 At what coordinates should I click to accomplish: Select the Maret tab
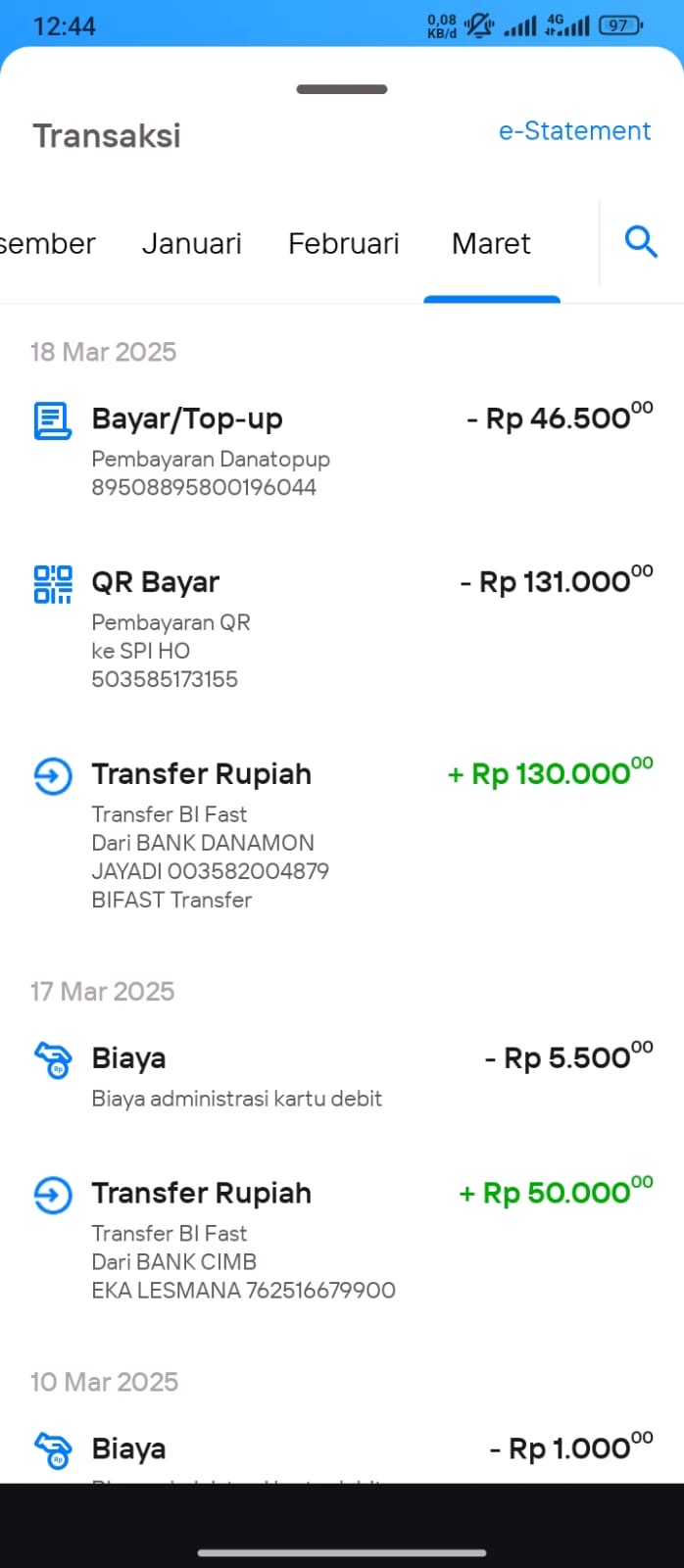[x=491, y=243]
